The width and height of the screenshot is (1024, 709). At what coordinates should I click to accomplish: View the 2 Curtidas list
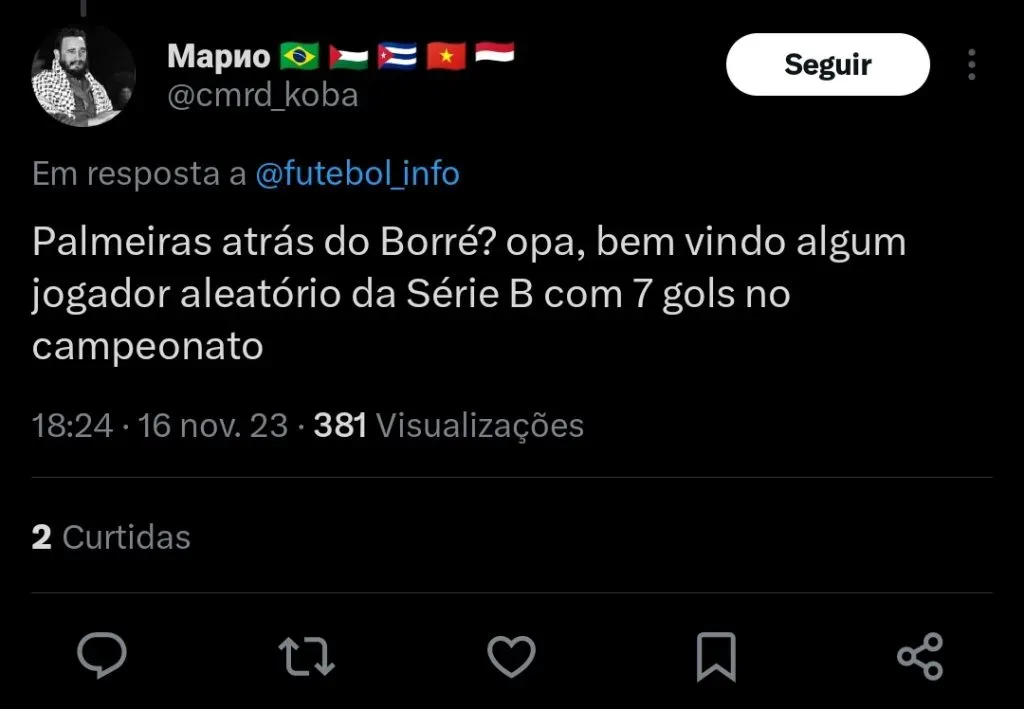point(111,537)
